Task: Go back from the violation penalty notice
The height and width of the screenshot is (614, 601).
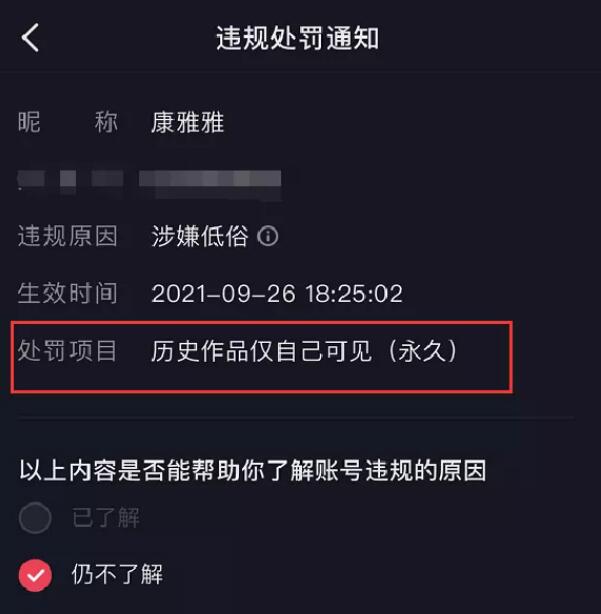Action: (x=31, y=39)
